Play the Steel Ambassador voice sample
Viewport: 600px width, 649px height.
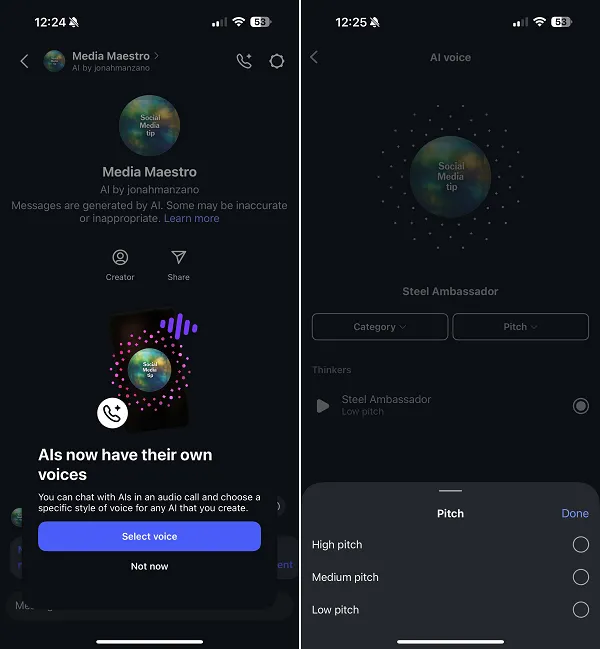pos(322,405)
